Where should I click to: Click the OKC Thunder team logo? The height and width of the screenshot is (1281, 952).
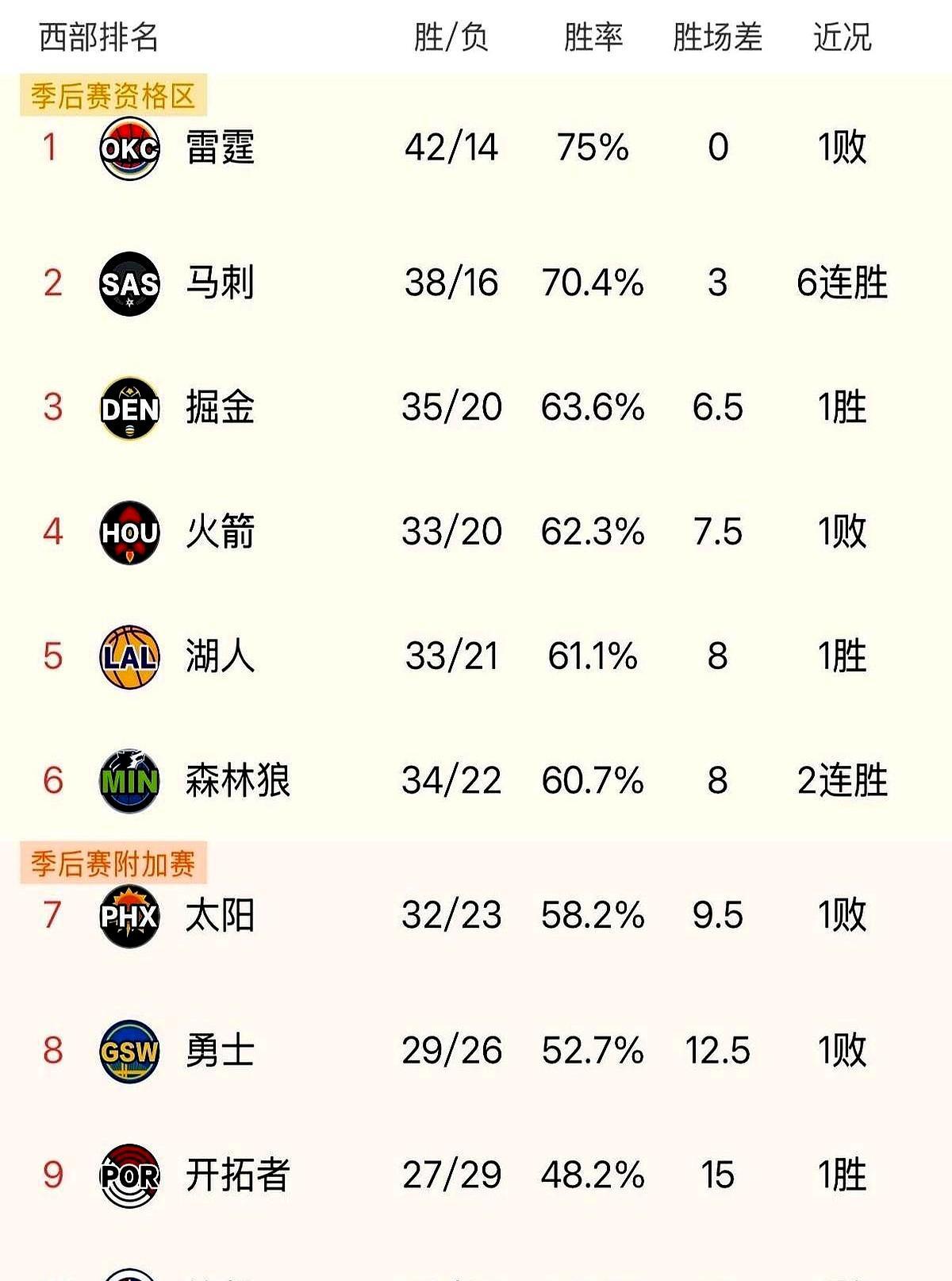point(129,148)
